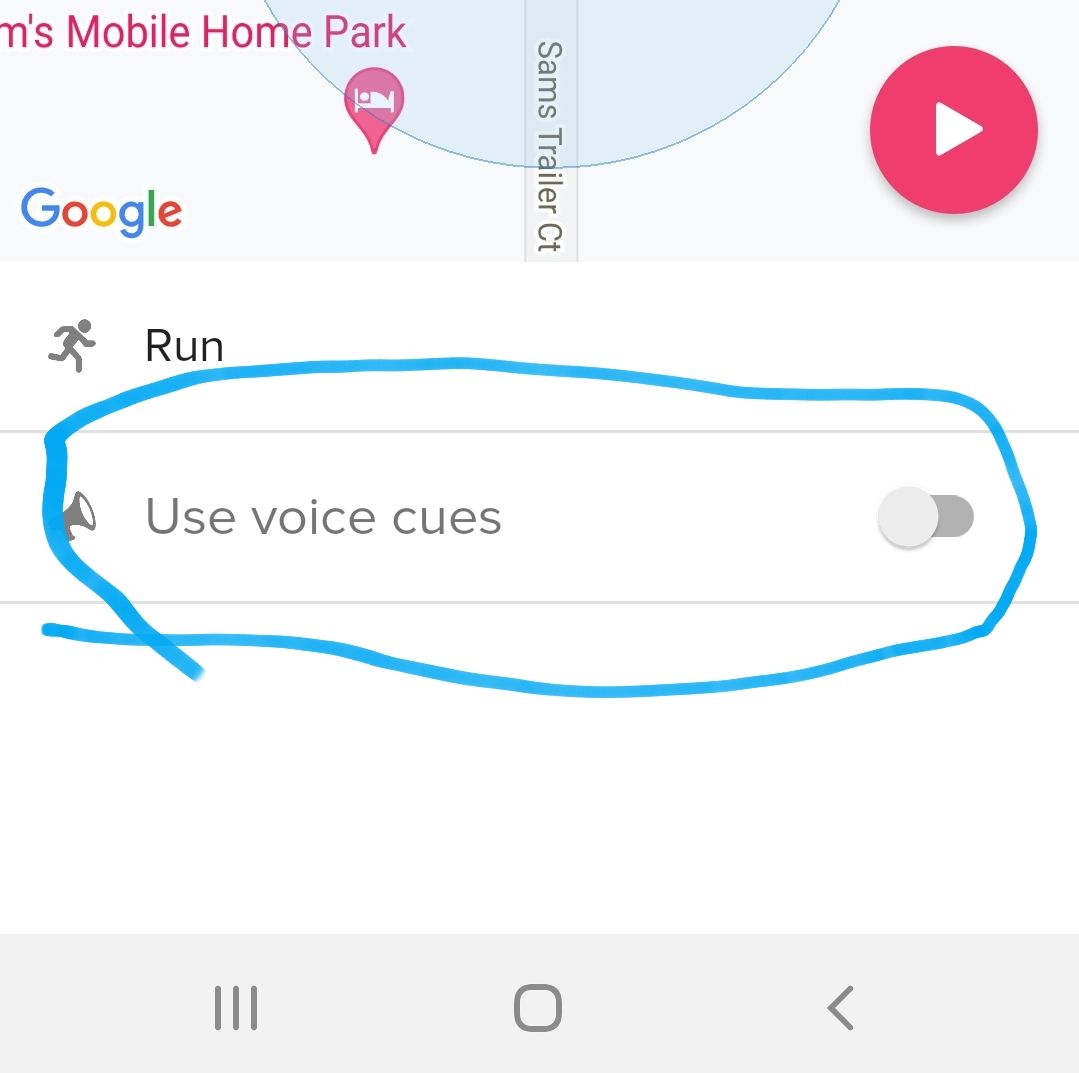Start the workout with the play button
The image size is (1079, 1073).
(953, 129)
